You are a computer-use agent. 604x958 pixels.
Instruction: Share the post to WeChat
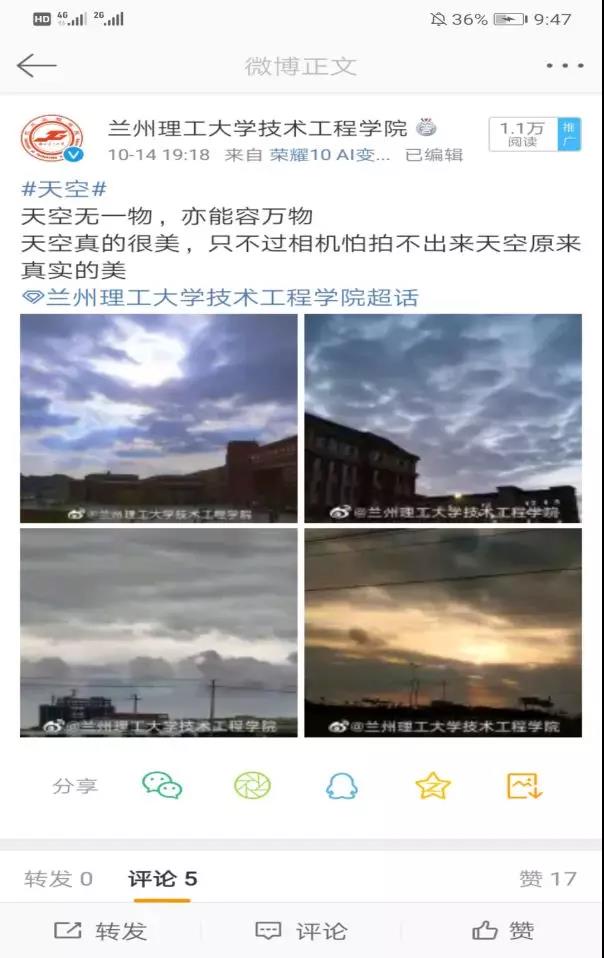162,785
